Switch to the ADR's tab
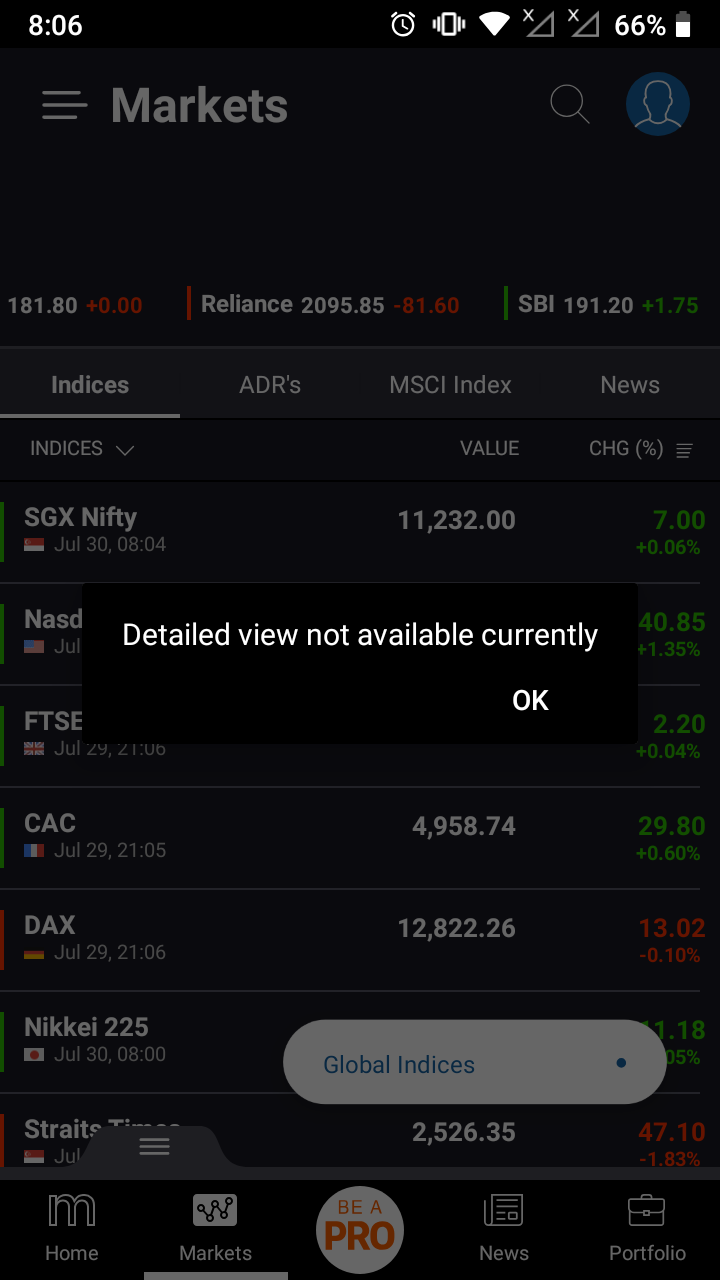The image size is (720, 1280). pyautogui.click(x=270, y=385)
